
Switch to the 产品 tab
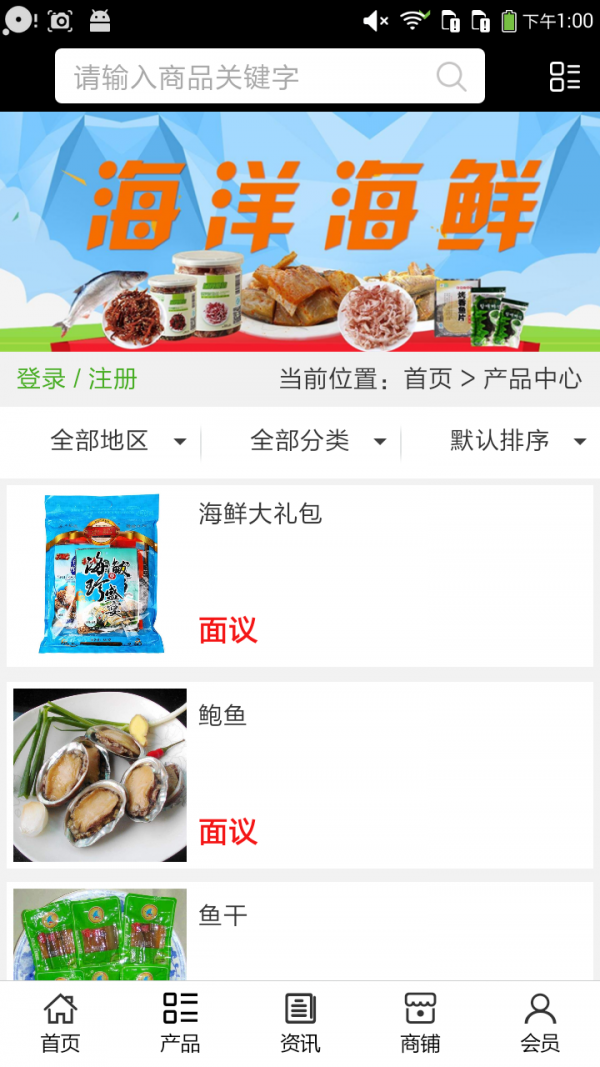click(x=180, y=1023)
